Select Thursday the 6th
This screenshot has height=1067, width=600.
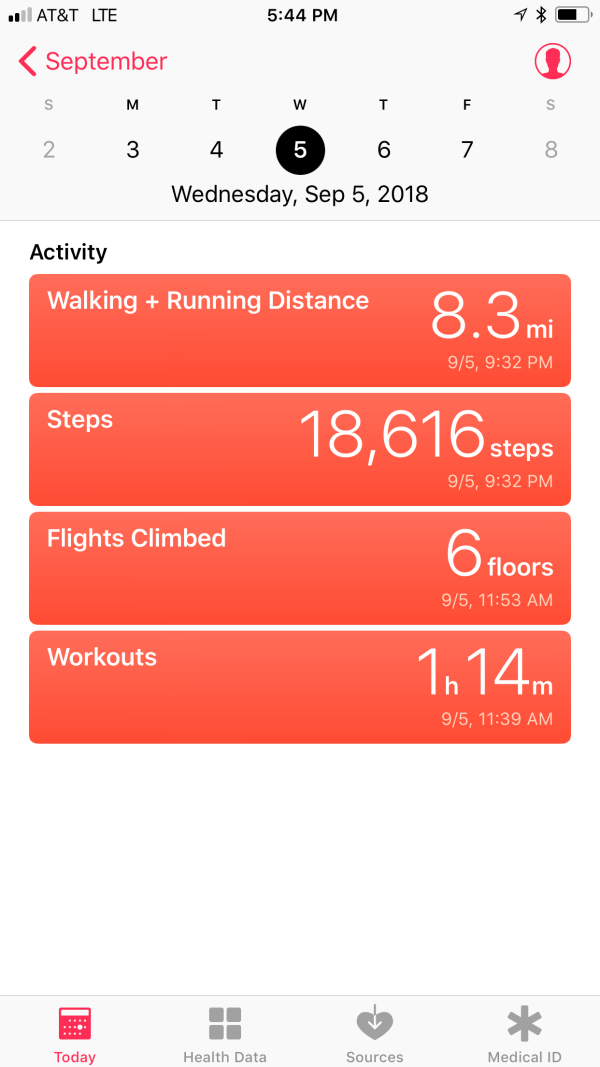click(383, 151)
